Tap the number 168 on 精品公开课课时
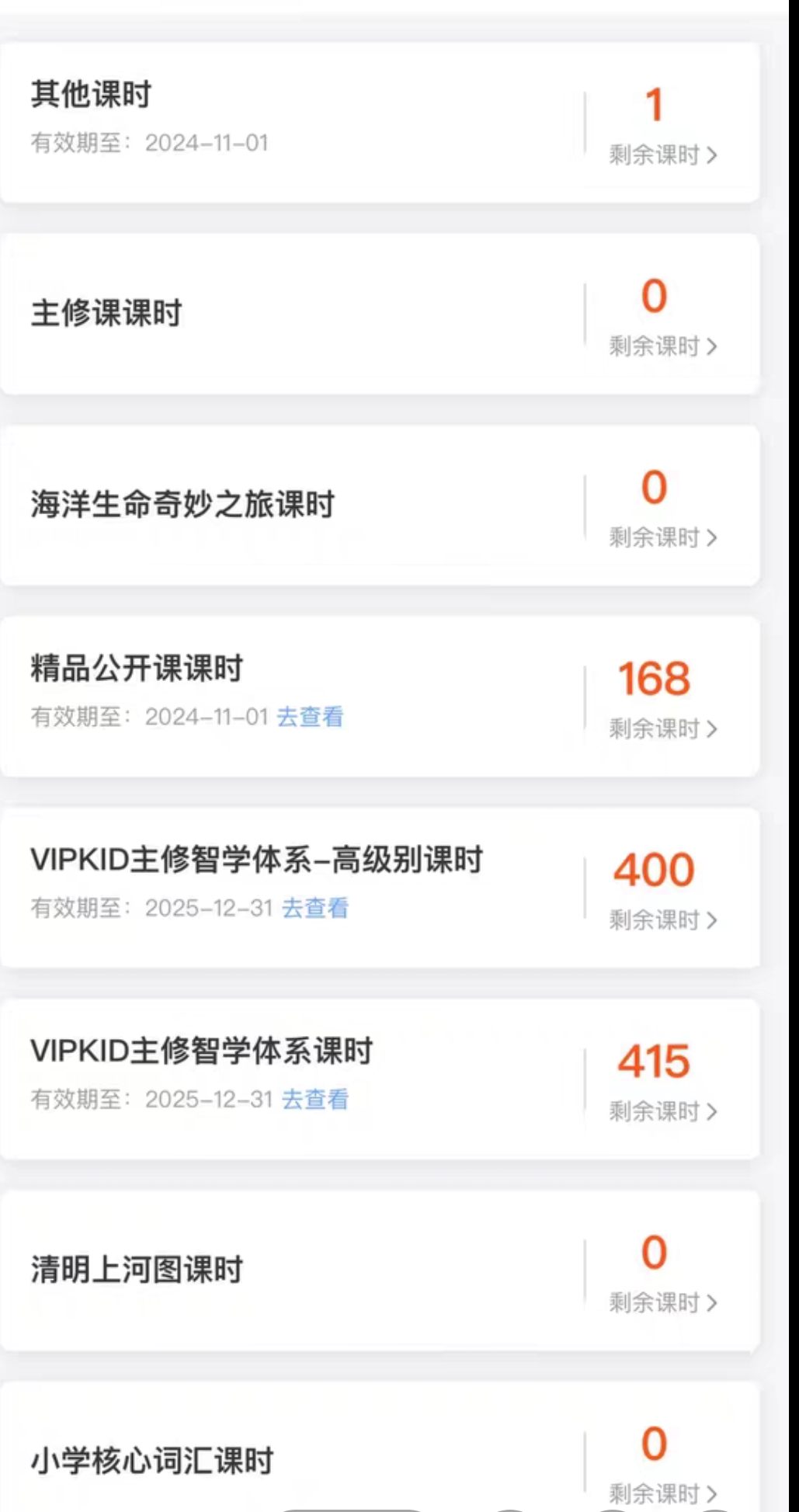The width and height of the screenshot is (799, 1512). tap(653, 678)
